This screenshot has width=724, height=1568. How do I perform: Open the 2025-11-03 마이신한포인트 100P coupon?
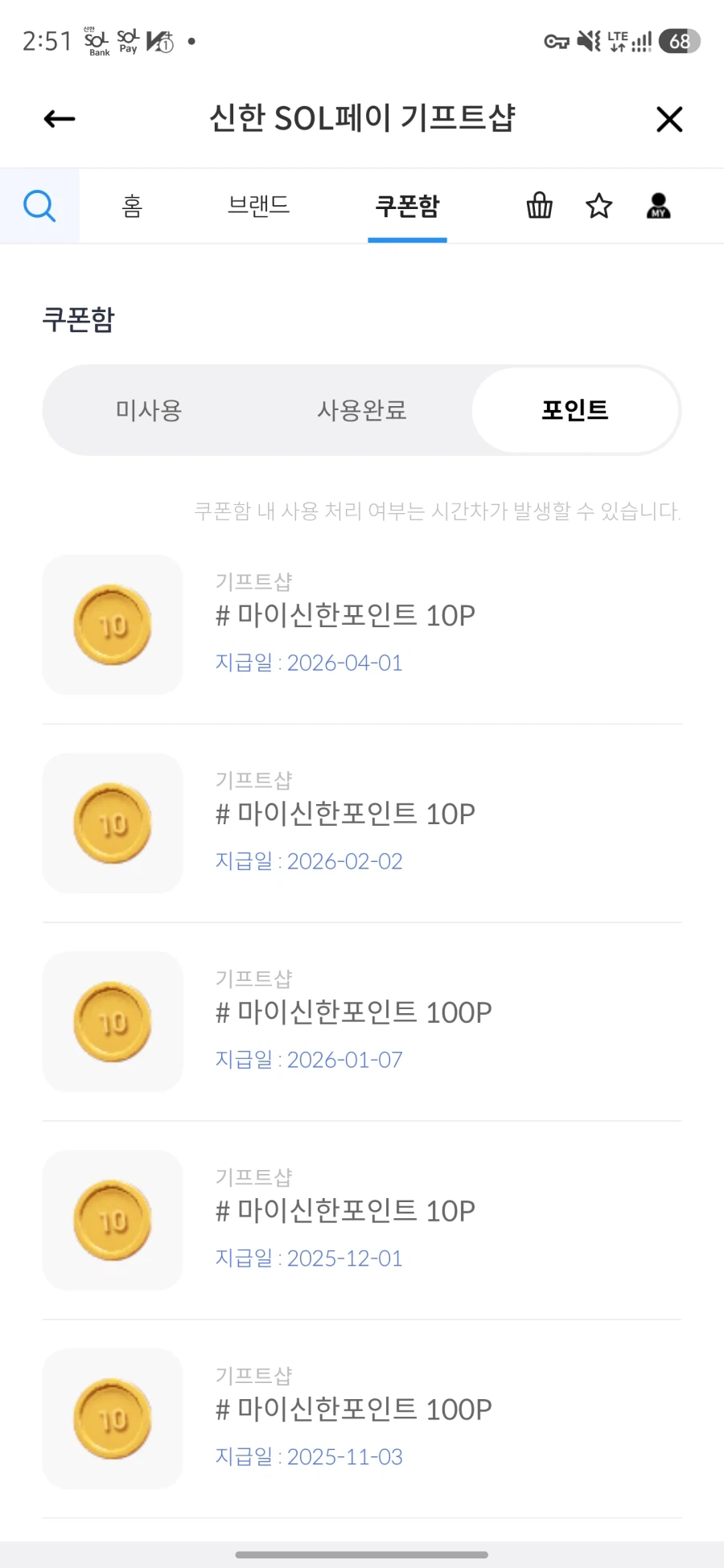point(354,1409)
